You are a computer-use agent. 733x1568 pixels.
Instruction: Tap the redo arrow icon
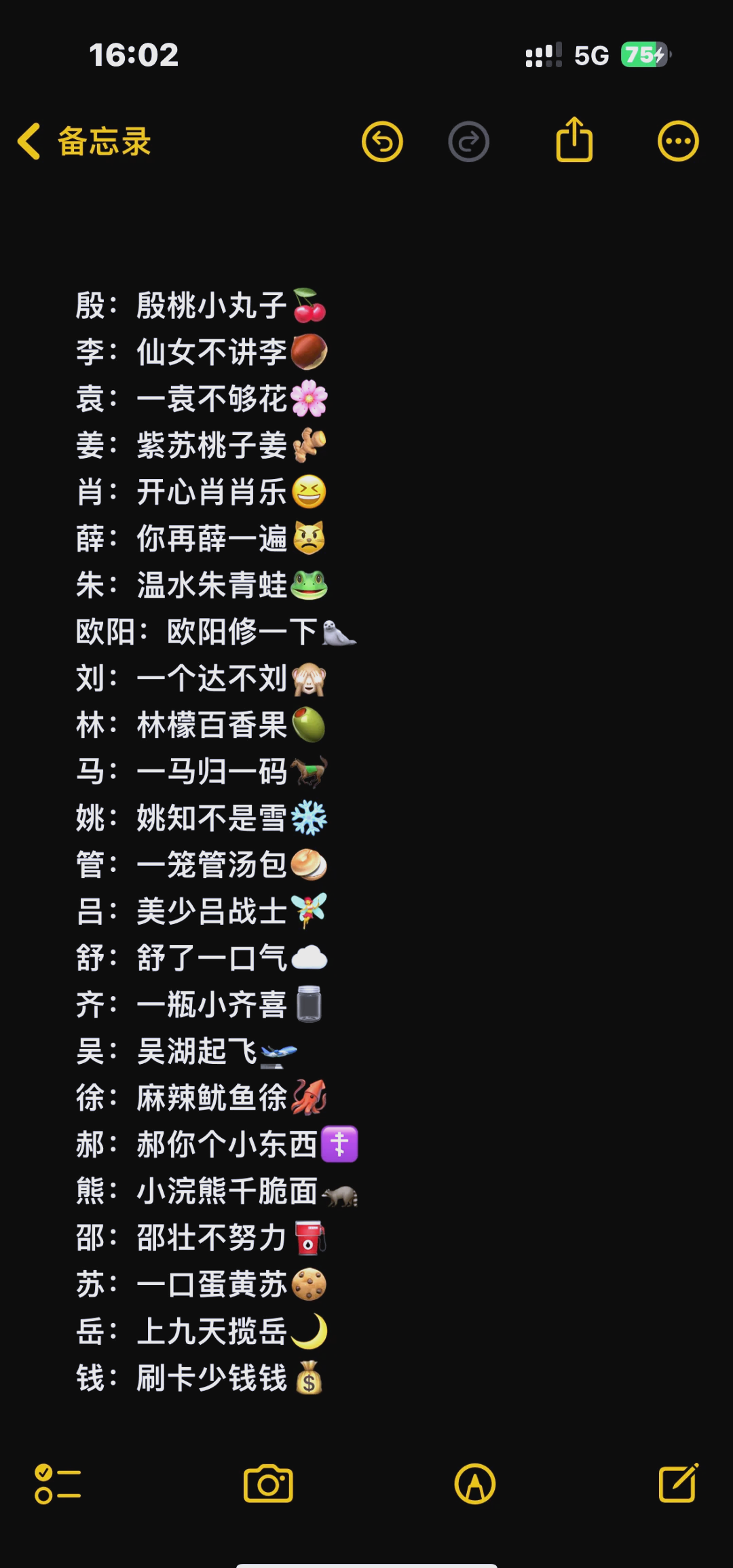tap(468, 141)
